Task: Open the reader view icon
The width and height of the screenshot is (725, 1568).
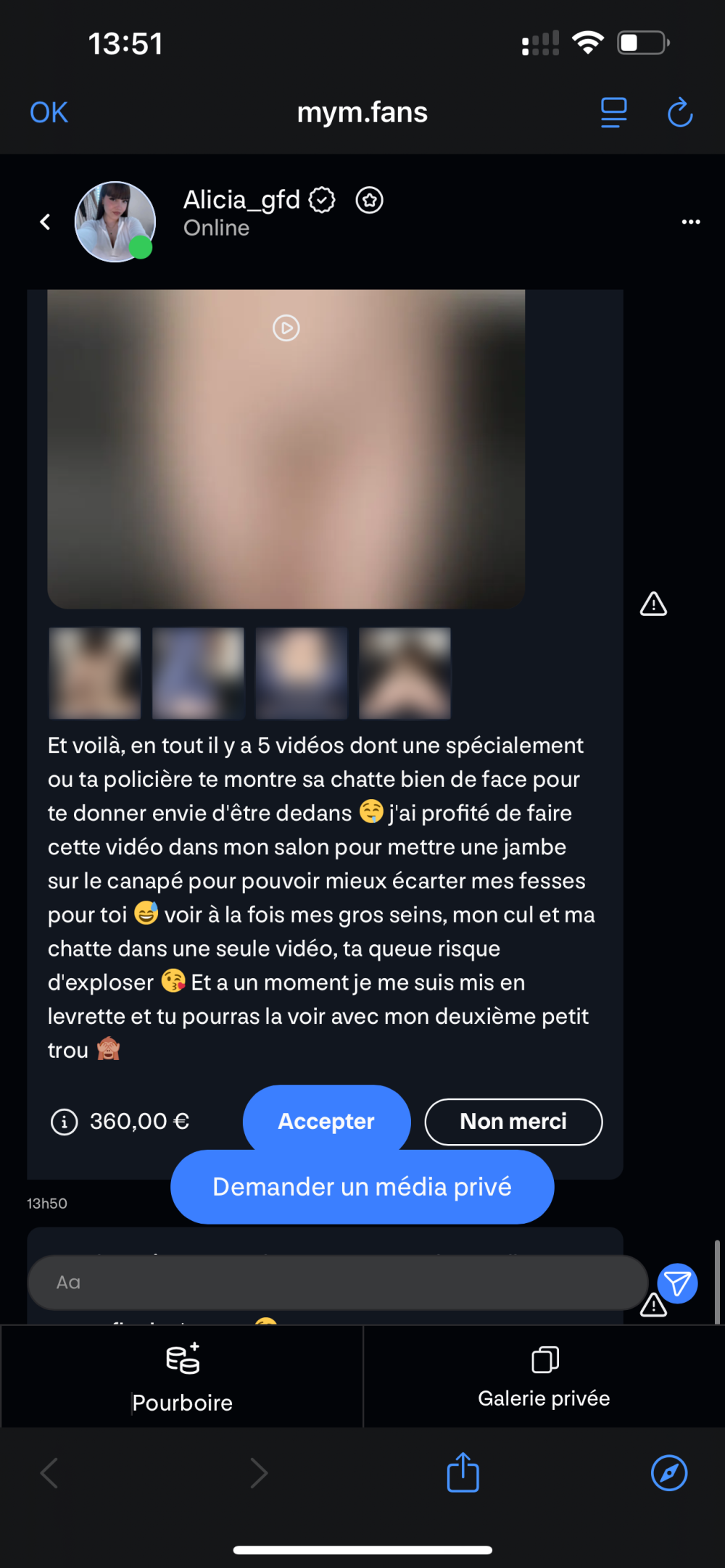Action: (x=613, y=112)
